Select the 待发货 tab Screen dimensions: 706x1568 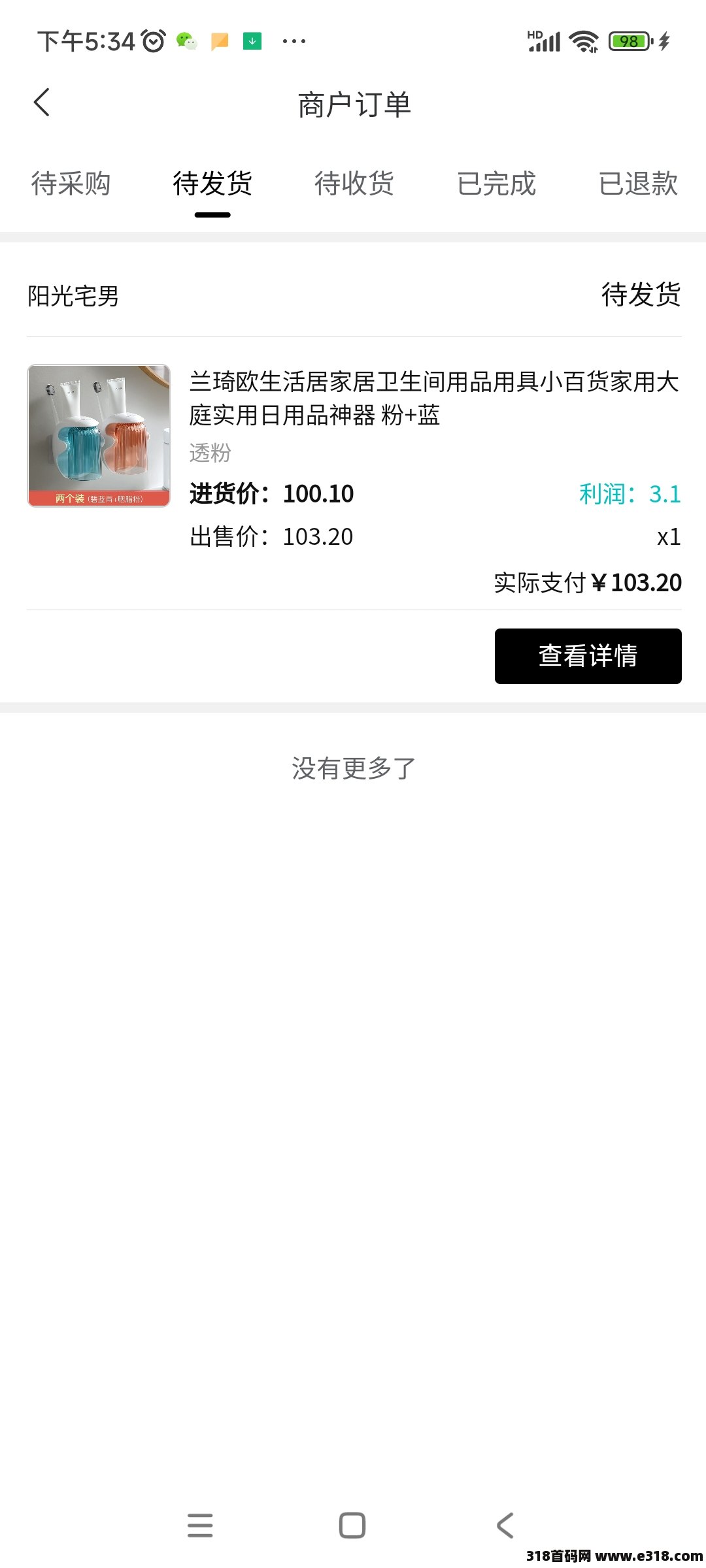click(x=212, y=184)
